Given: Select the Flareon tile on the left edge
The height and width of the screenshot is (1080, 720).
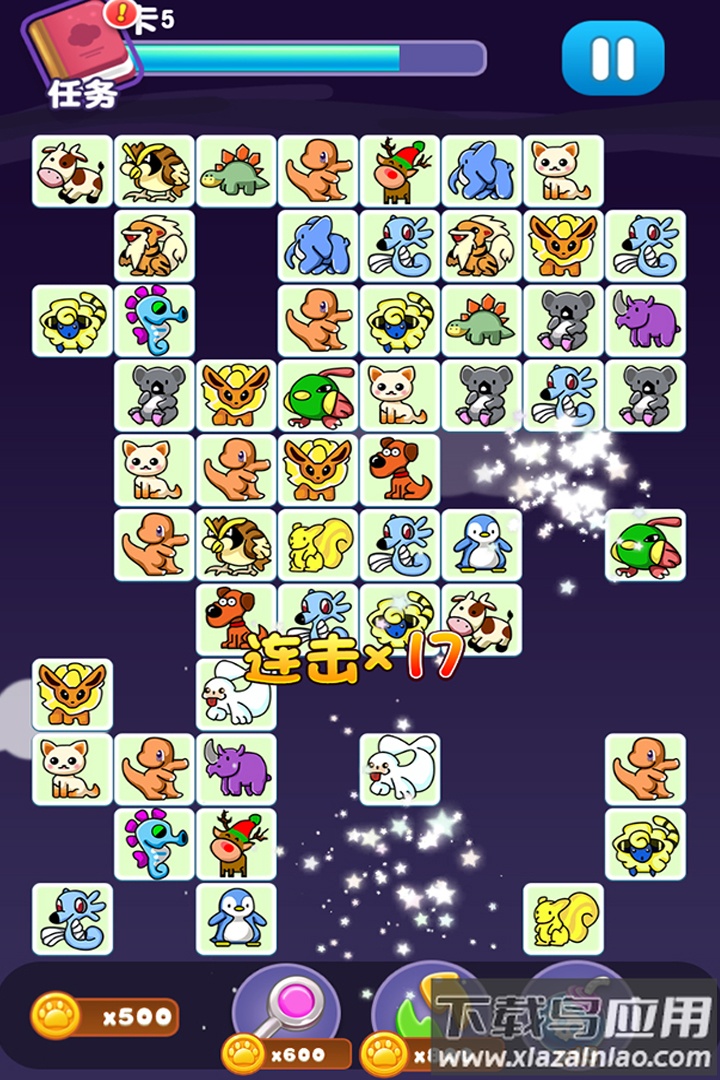Looking at the screenshot, I should coord(72,695).
